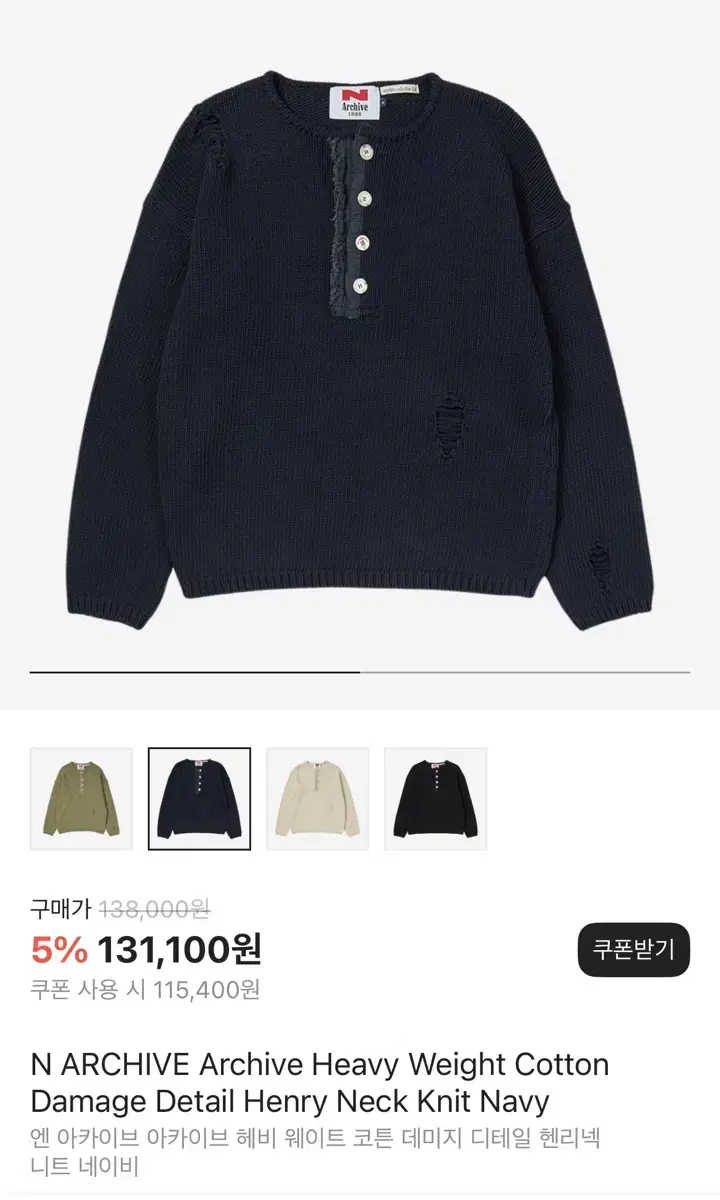Select the black knit variant thumbnail
Screen dimensions: 720x1200
(x=437, y=795)
